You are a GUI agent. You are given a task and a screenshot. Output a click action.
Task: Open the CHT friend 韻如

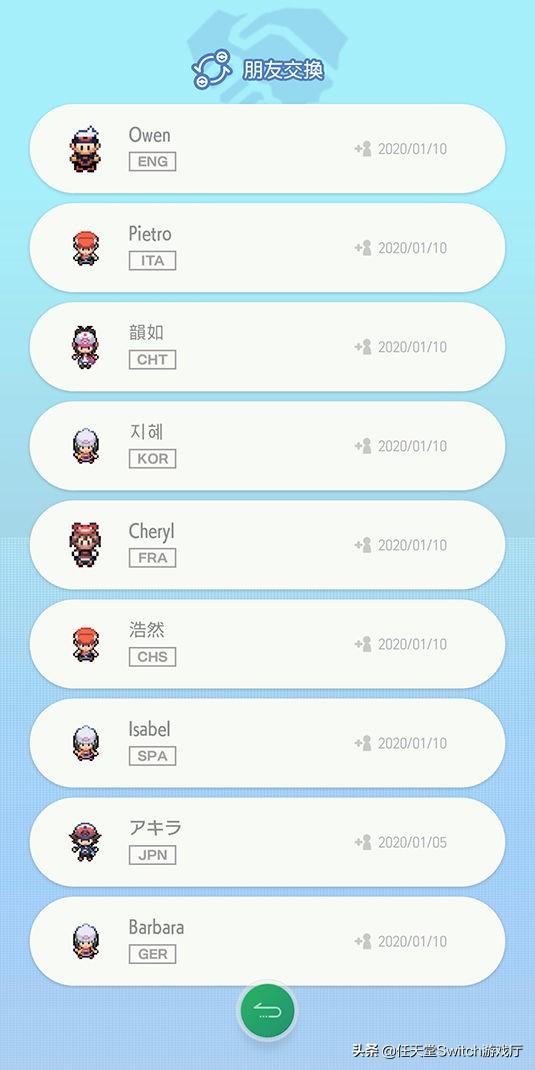(x=268, y=347)
